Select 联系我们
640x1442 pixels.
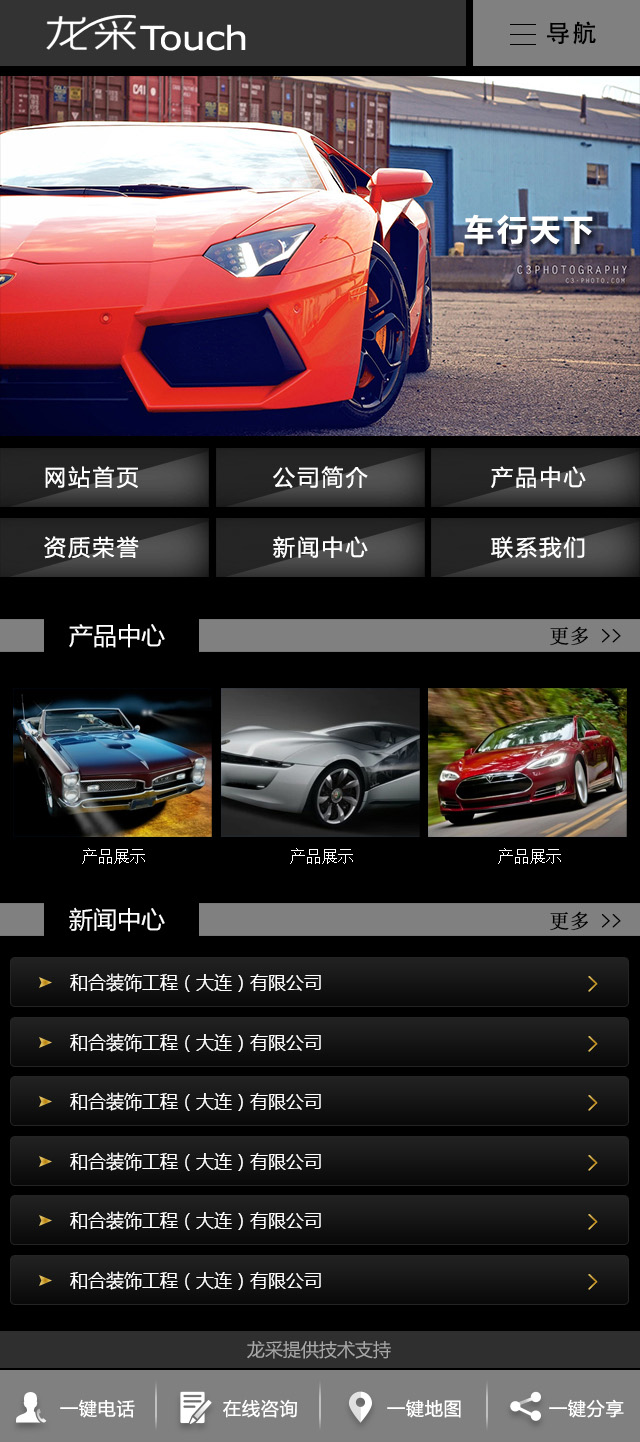(536, 548)
